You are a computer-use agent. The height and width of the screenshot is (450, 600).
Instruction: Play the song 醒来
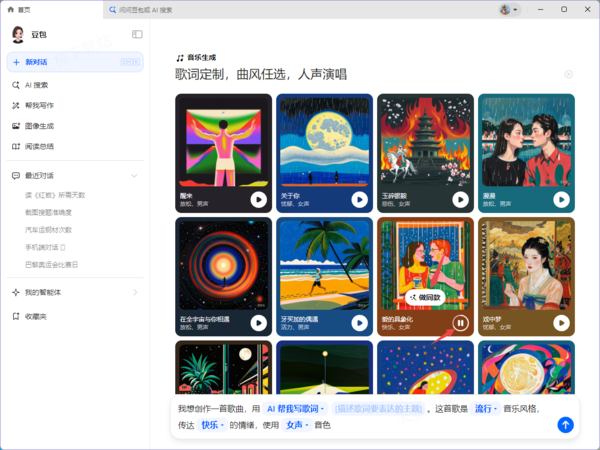click(259, 199)
